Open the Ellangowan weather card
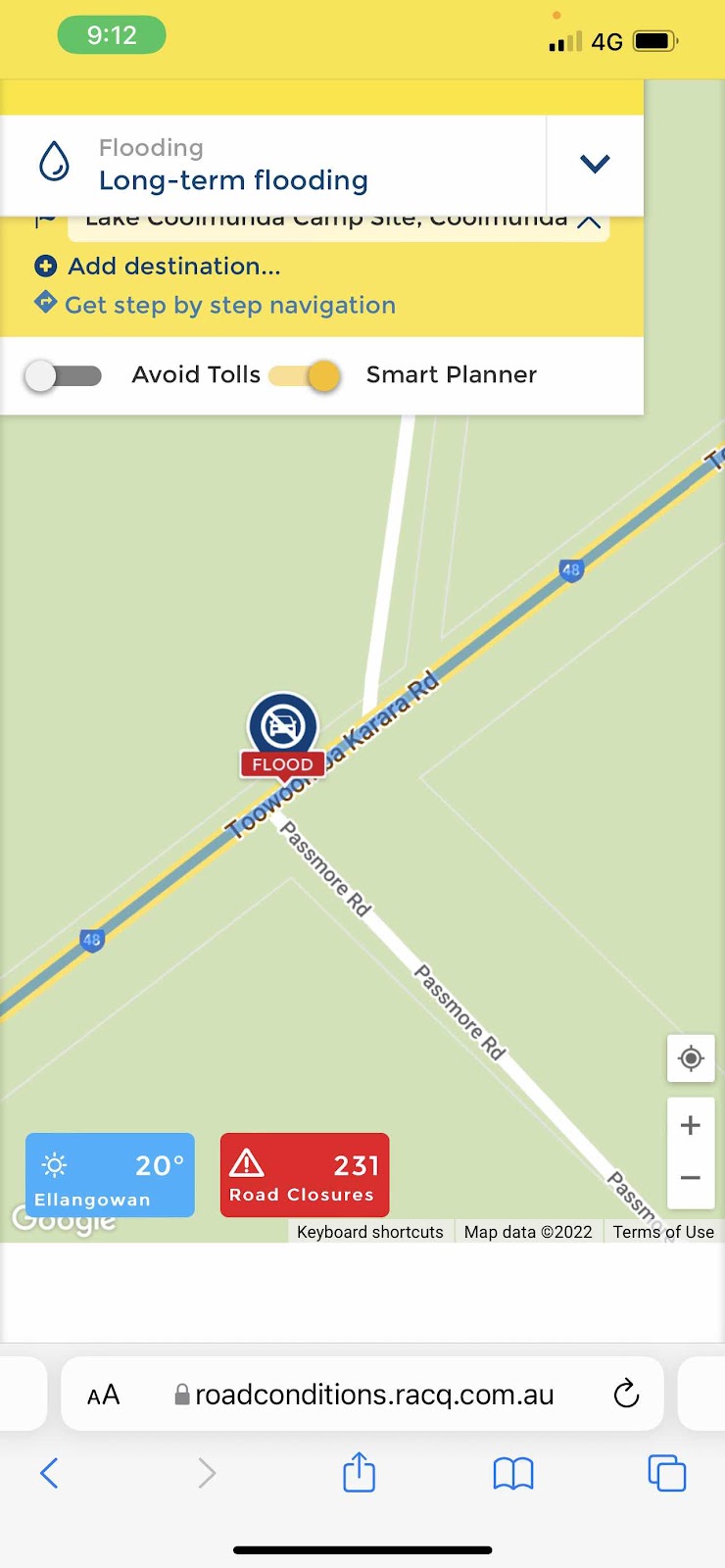This screenshot has height=1568, width=725. (x=110, y=1175)
